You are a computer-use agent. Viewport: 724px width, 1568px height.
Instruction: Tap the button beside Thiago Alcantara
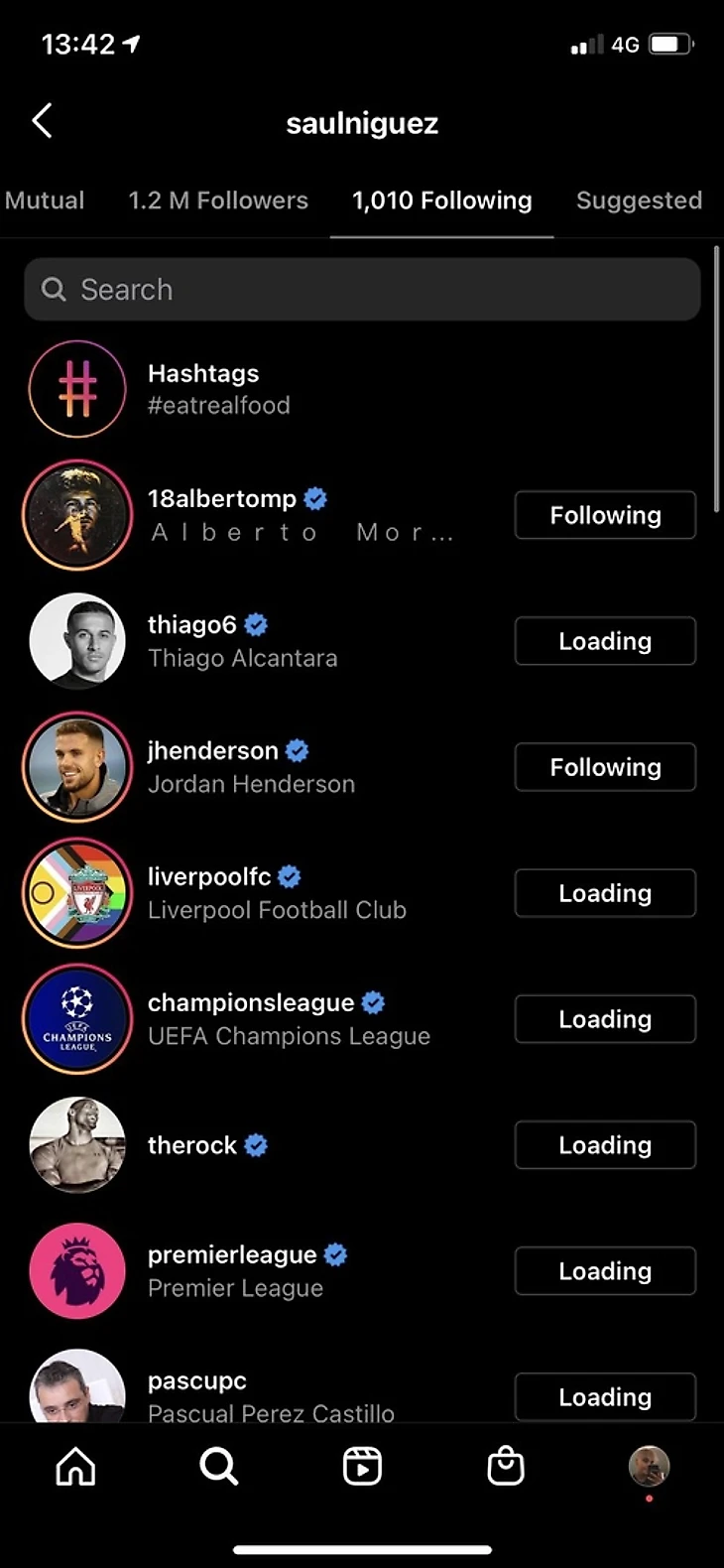tap(605, 641)
